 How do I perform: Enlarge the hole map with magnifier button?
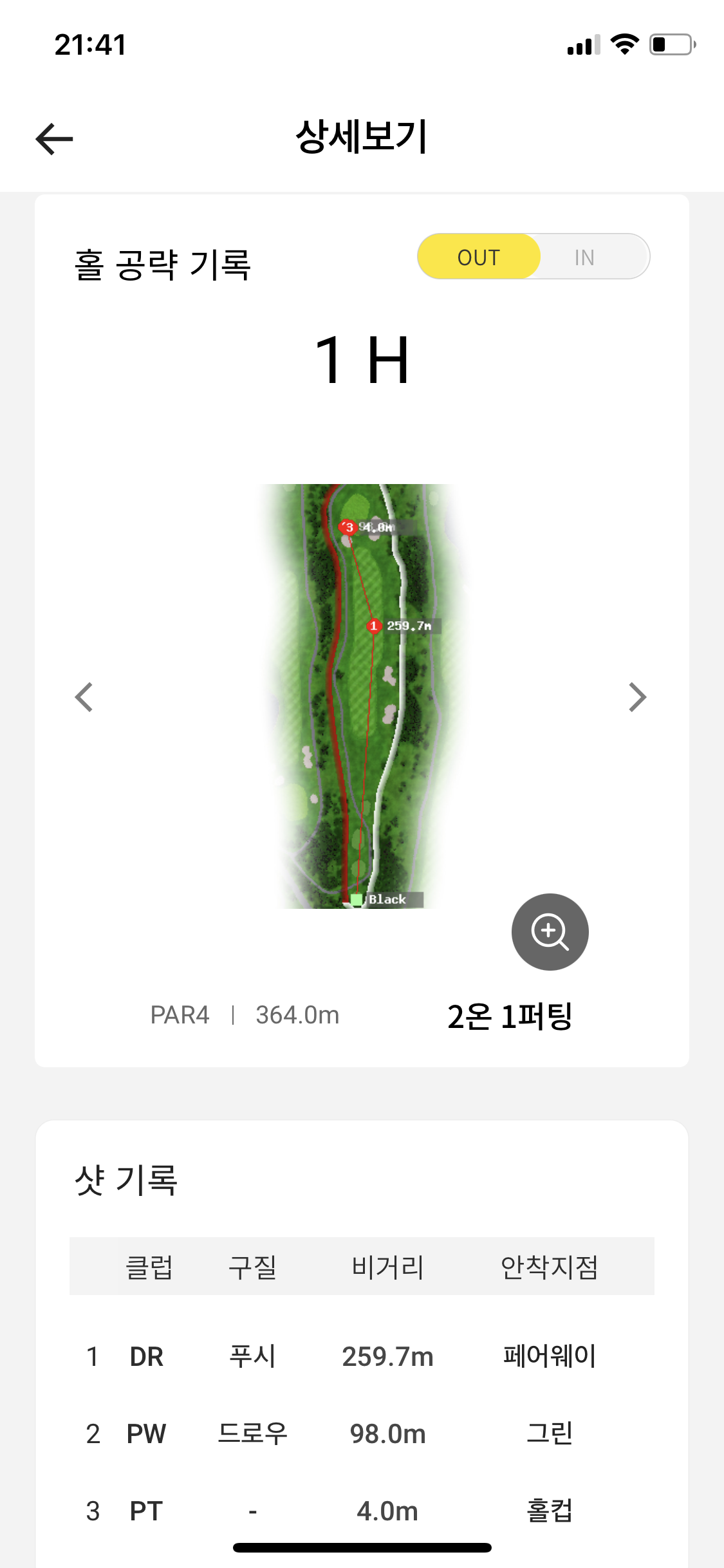point(550,931)
